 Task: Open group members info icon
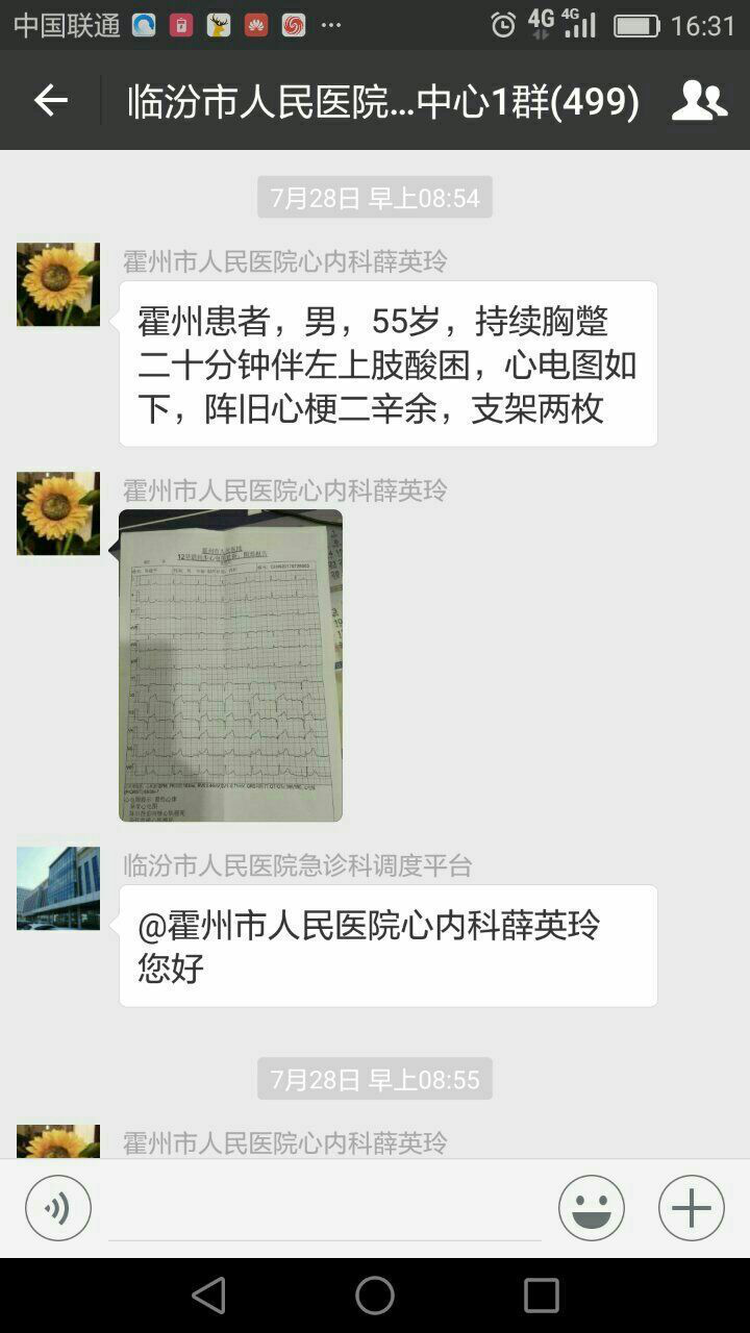point(699,100)
